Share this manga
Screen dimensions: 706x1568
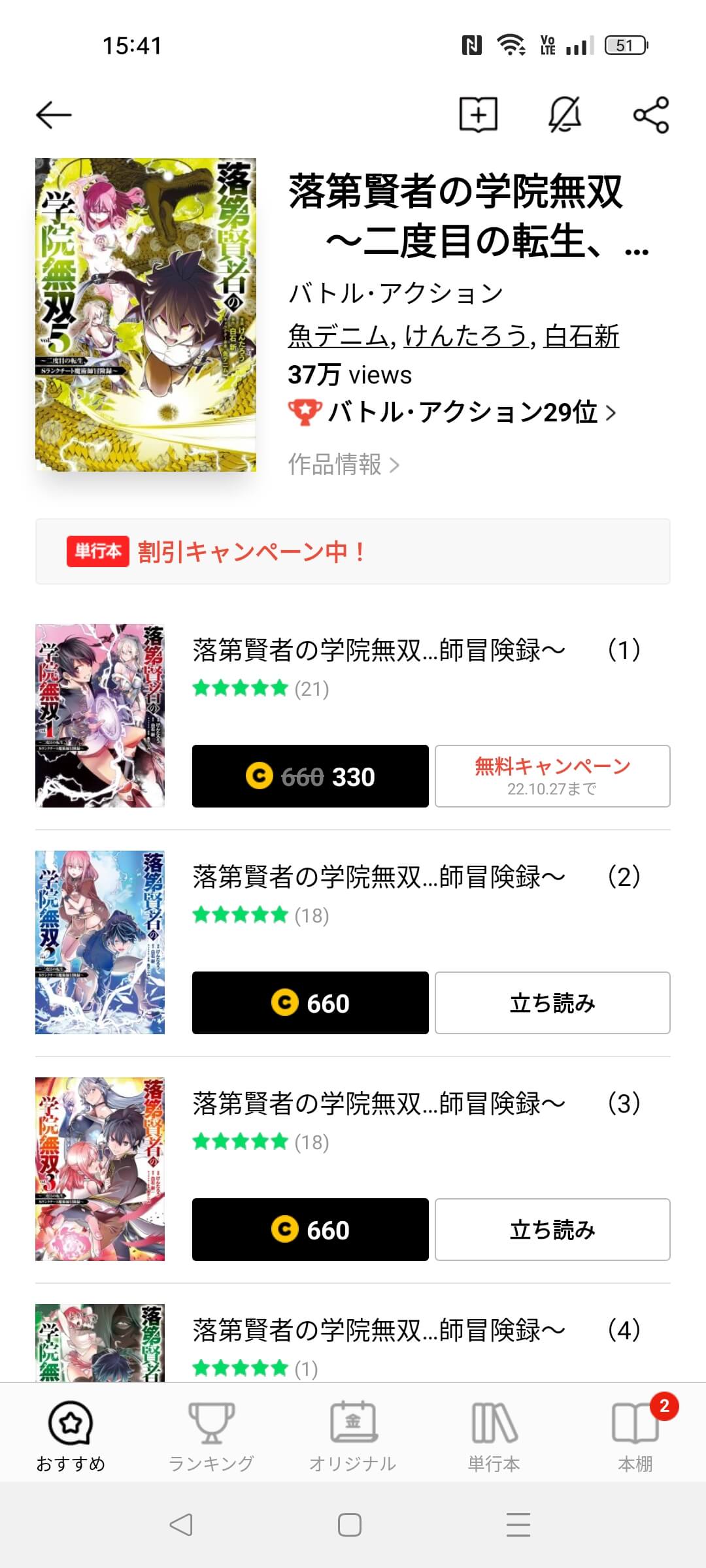tap(651, 116)
